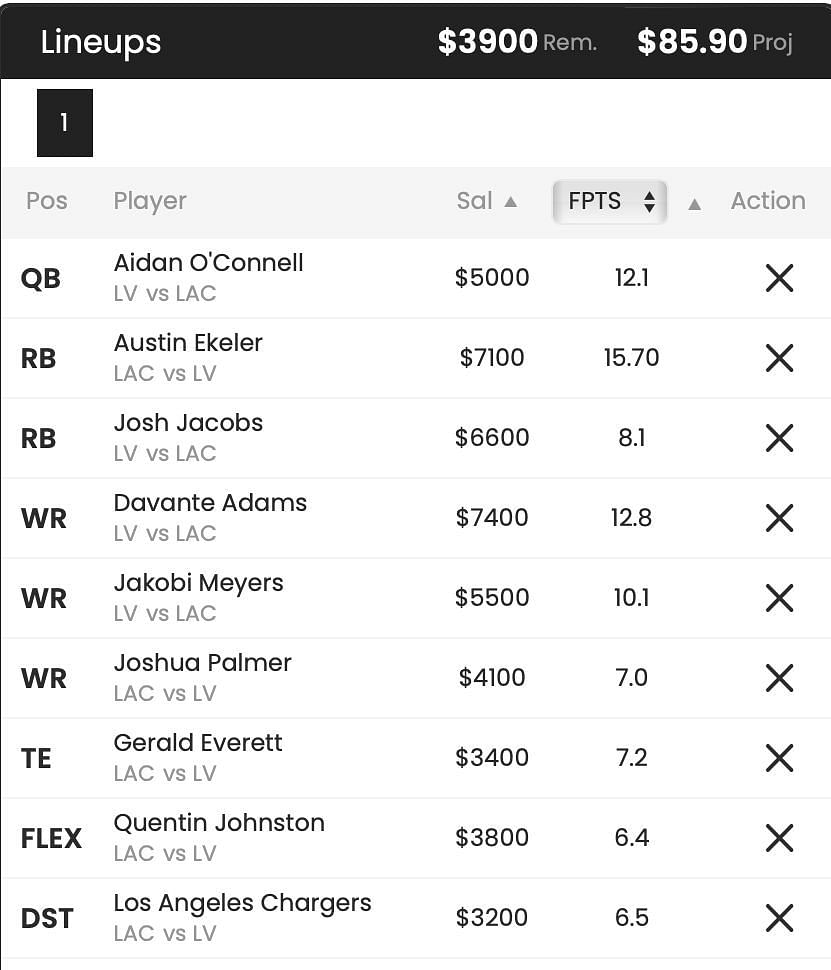Remove Davante Adams from lineup
Screen dimensions: 831x970
(779, 518)
